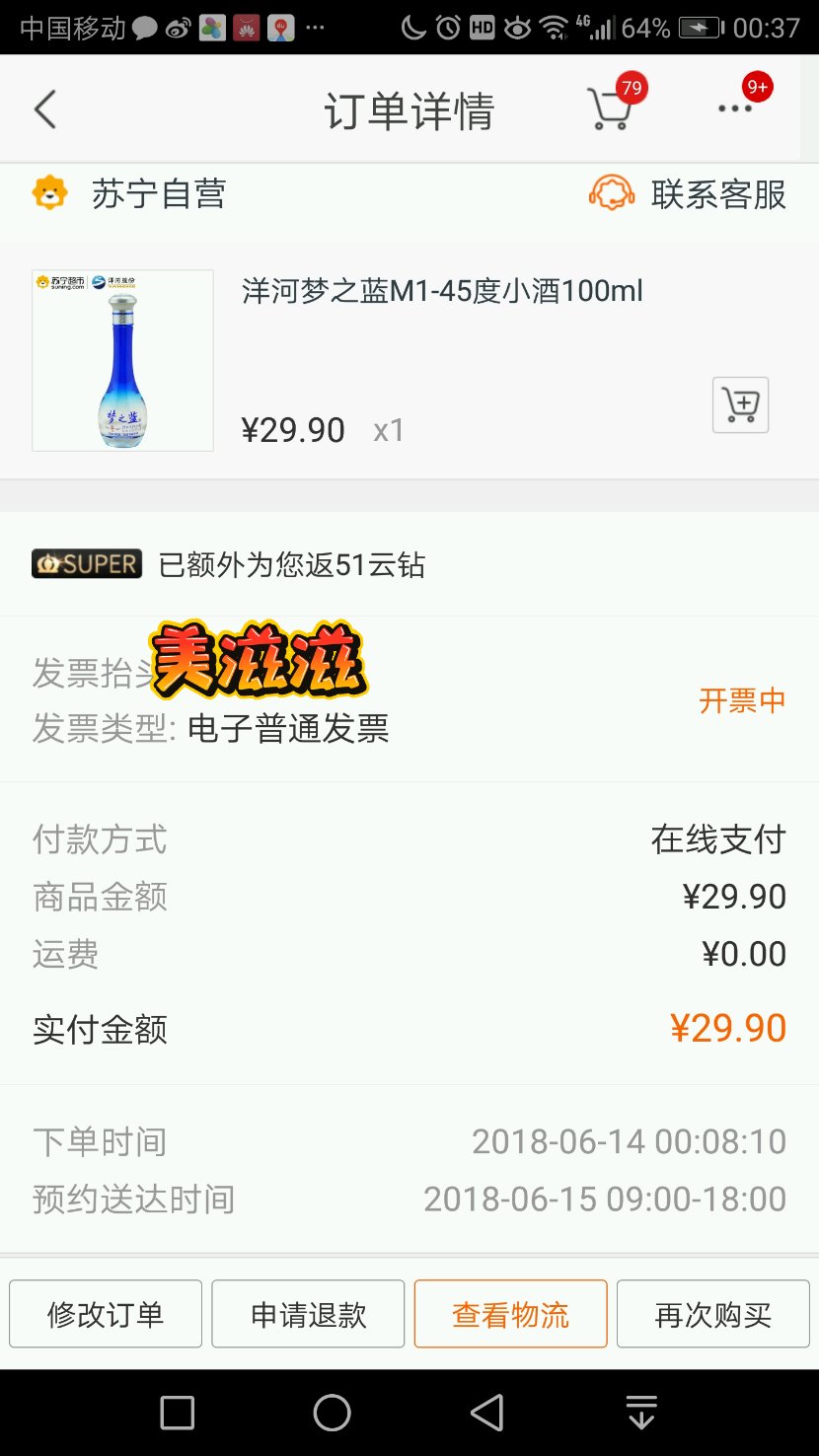Viewport: 819px width, 1456px height.
Task: Contact customer service (联系客服)
Action: [688, 193]
